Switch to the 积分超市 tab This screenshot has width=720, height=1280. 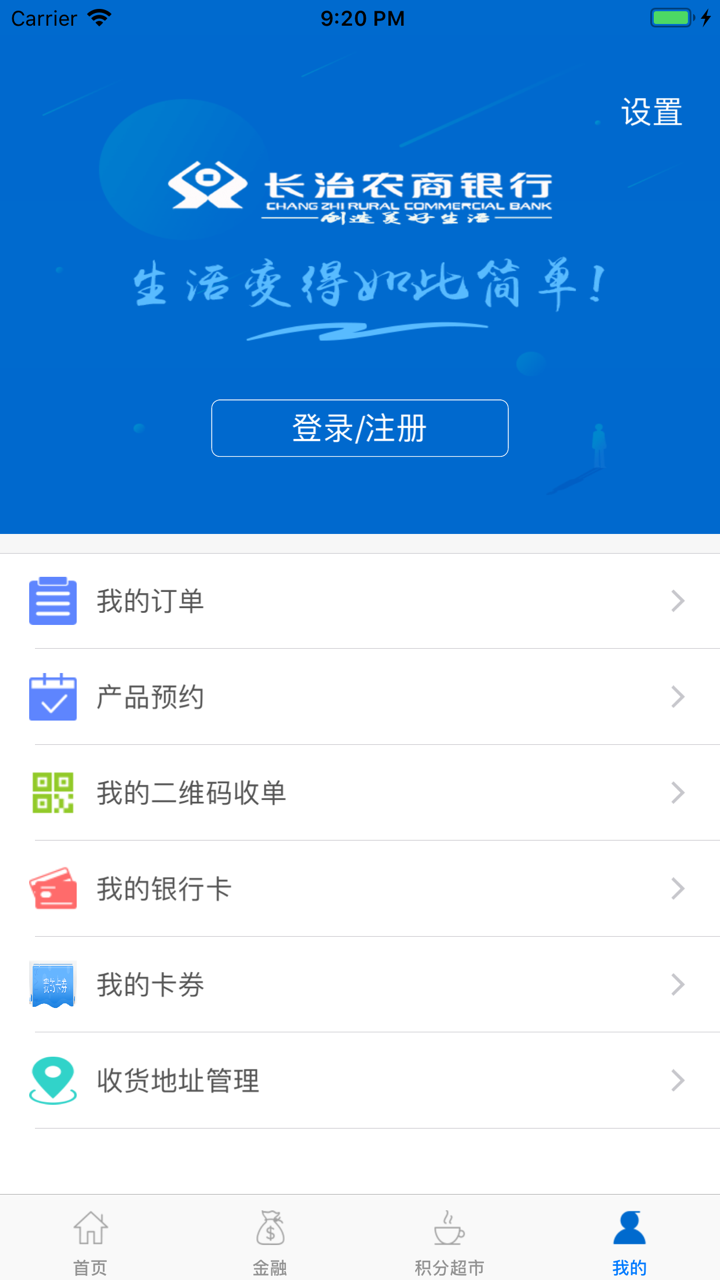[448, 1240]
